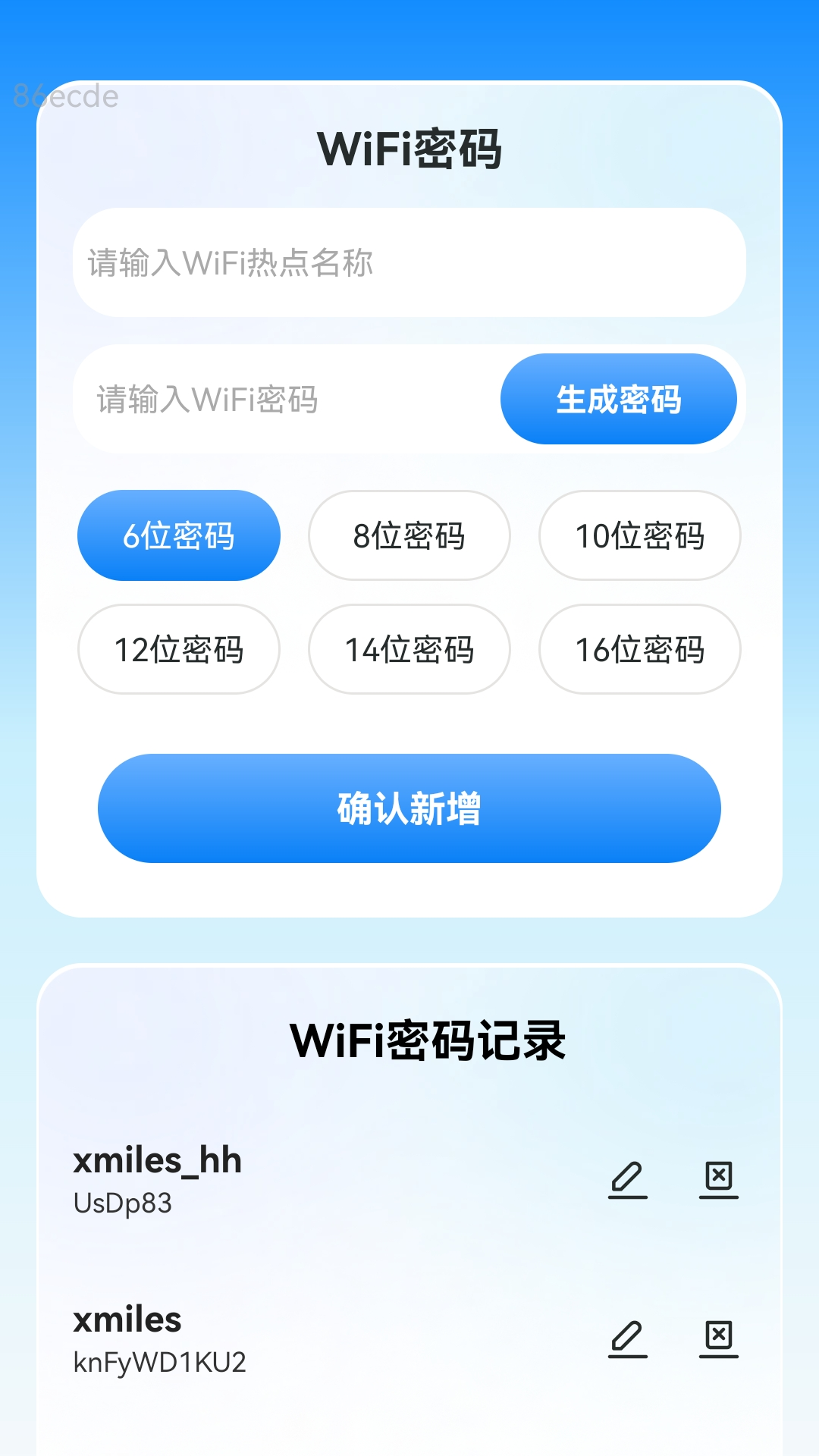Click the edit pencil icon for xmiles

click(x=626, y=1337)
